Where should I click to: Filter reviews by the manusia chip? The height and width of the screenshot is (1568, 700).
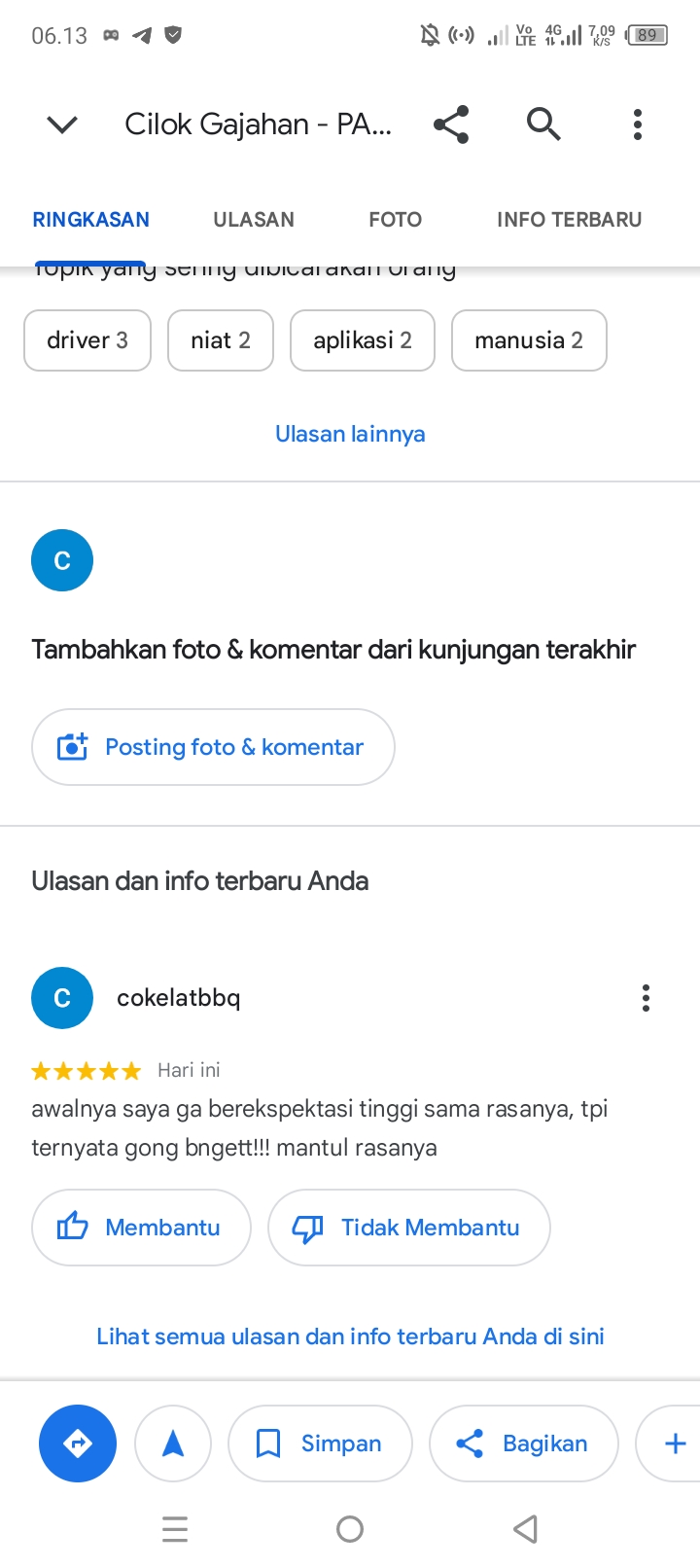pos(529,340)
